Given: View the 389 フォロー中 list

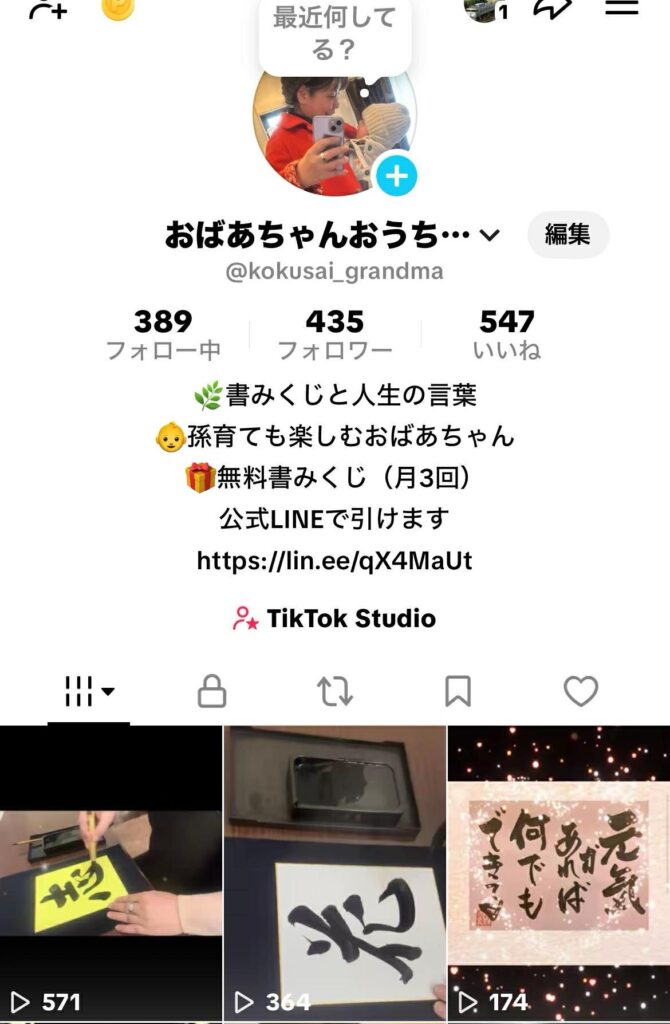Looking at the screenshot, I should click(163, 334).
